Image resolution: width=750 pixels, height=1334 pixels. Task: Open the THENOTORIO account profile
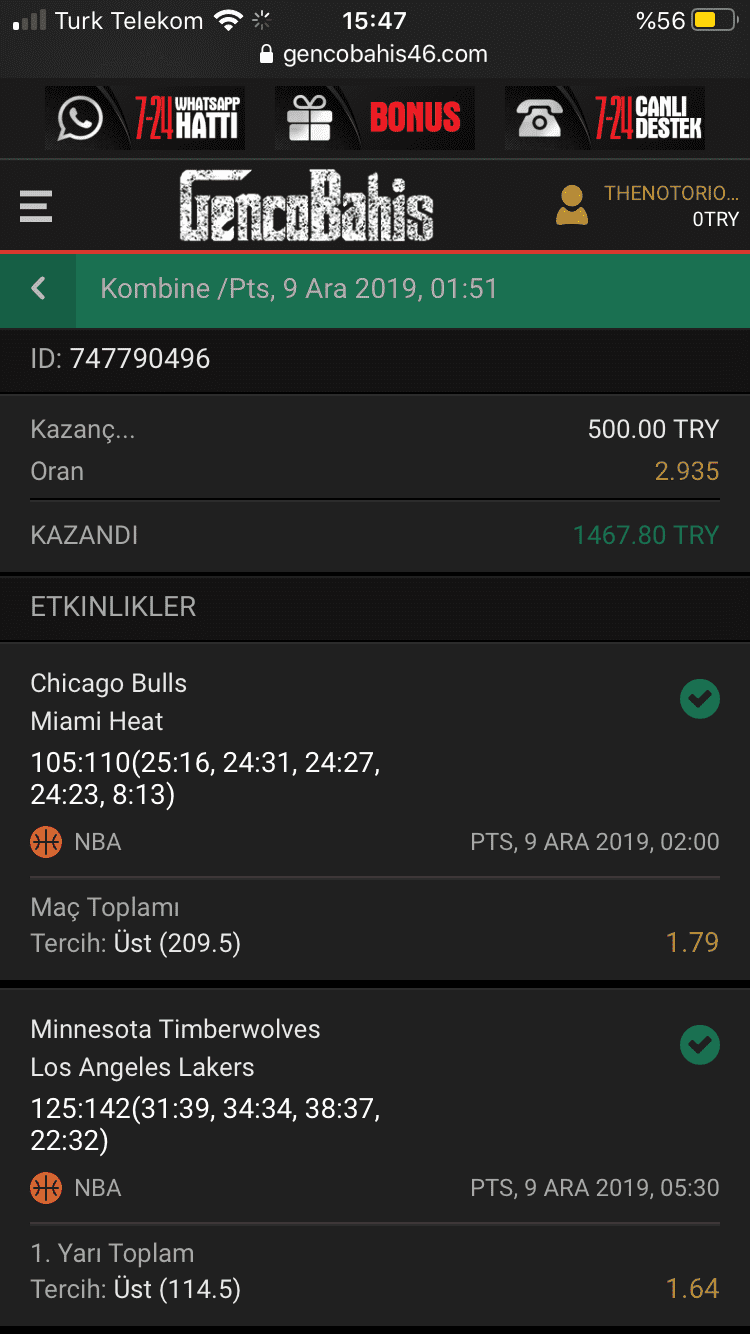(647, 205)
